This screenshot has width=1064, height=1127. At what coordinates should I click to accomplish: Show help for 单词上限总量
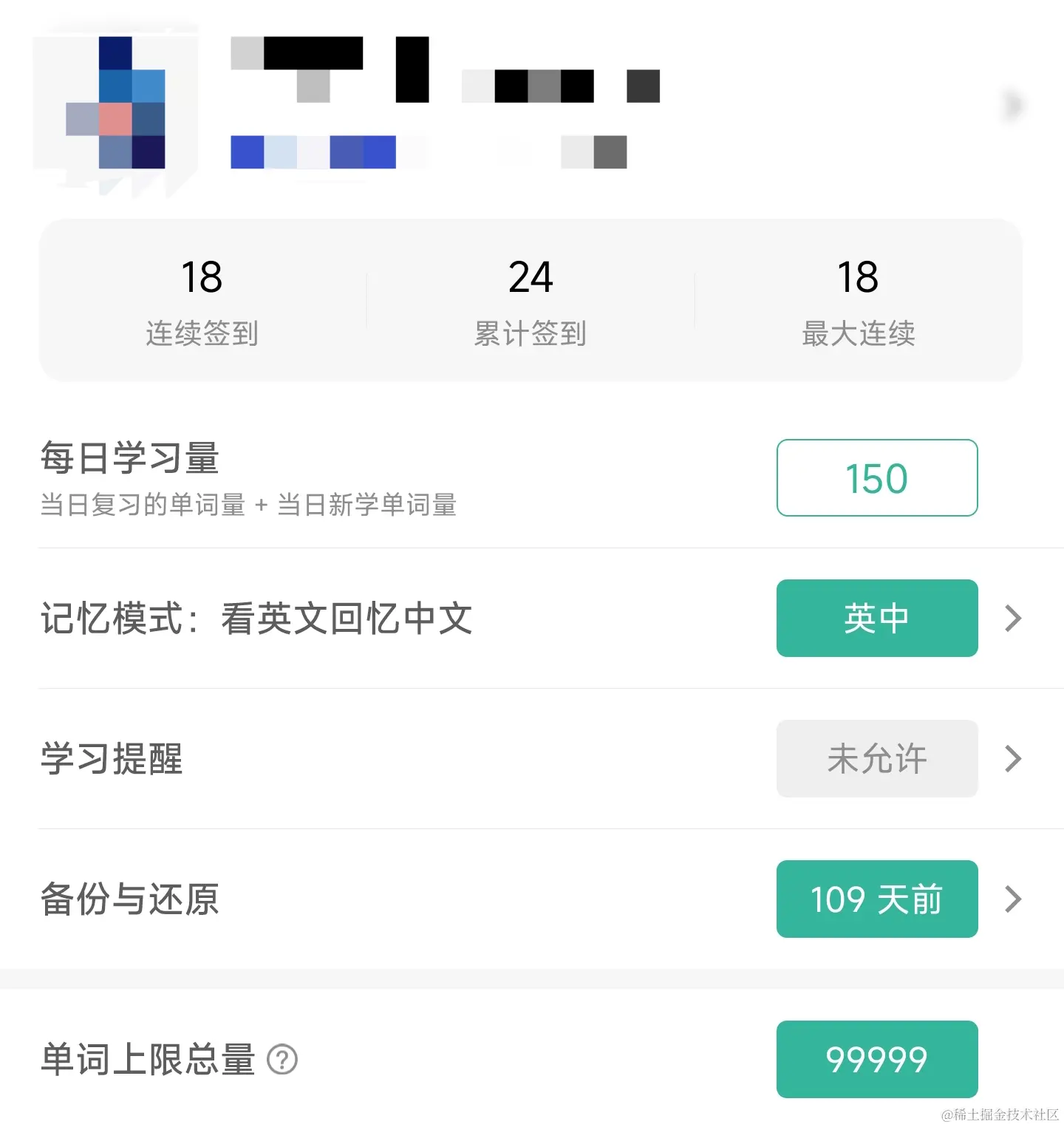tap(282, 1060)
